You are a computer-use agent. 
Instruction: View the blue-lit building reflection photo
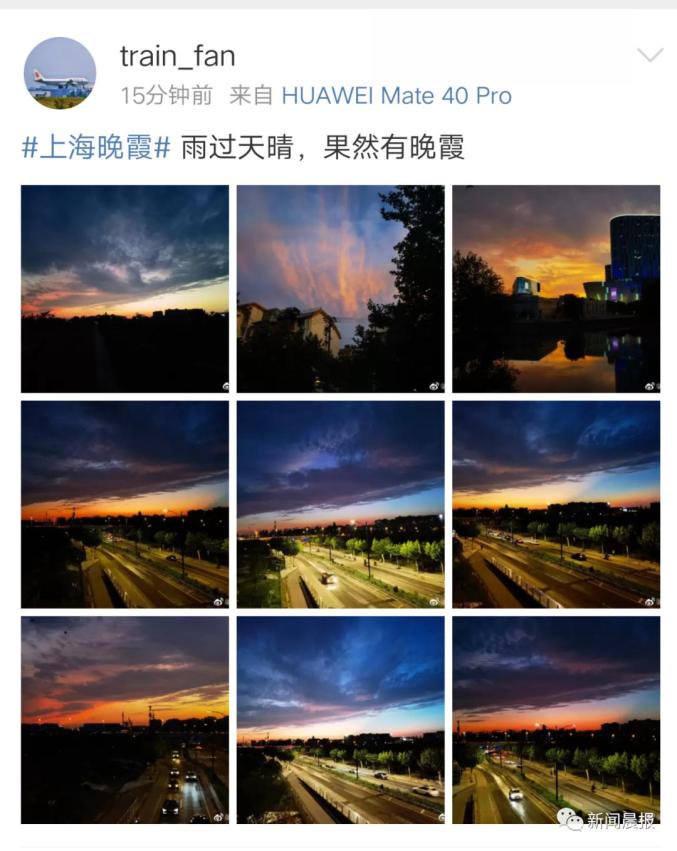(x=556, y=288)
